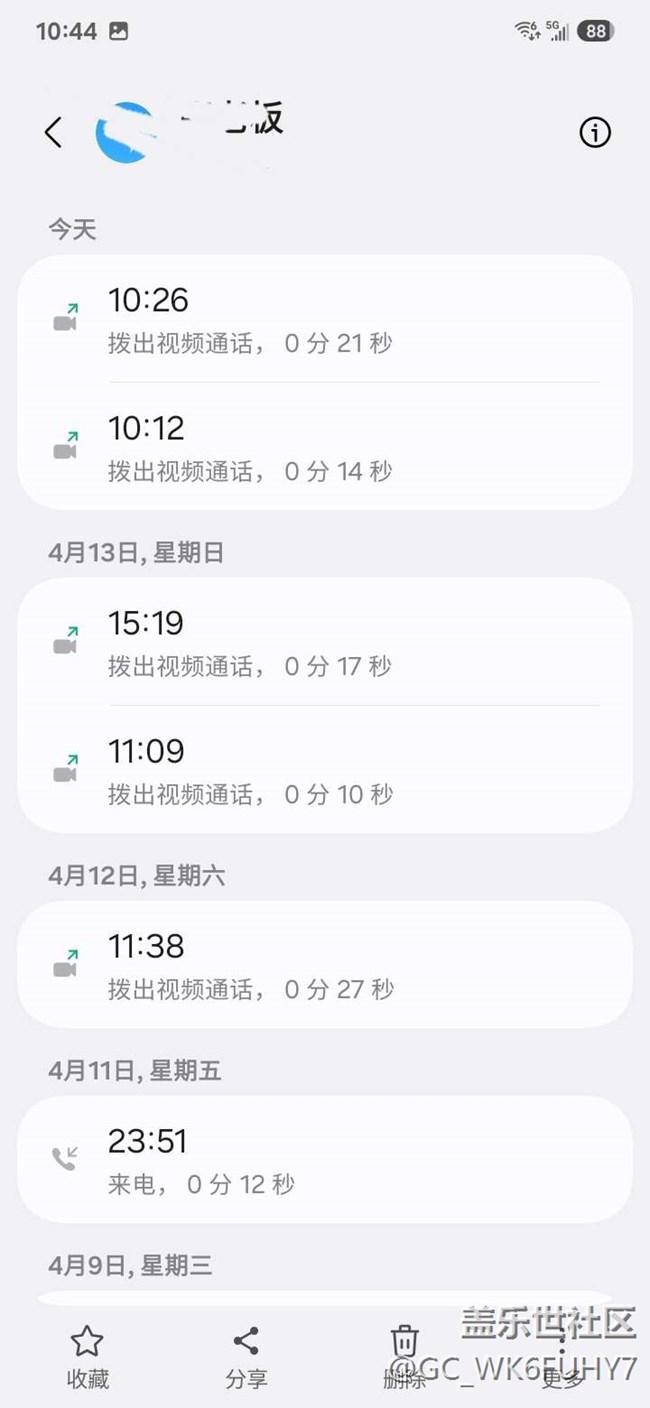Add this contact to 收藏 favorites
The image size is (650, 1408).
pyautogui.click(x=87, y=1357)
